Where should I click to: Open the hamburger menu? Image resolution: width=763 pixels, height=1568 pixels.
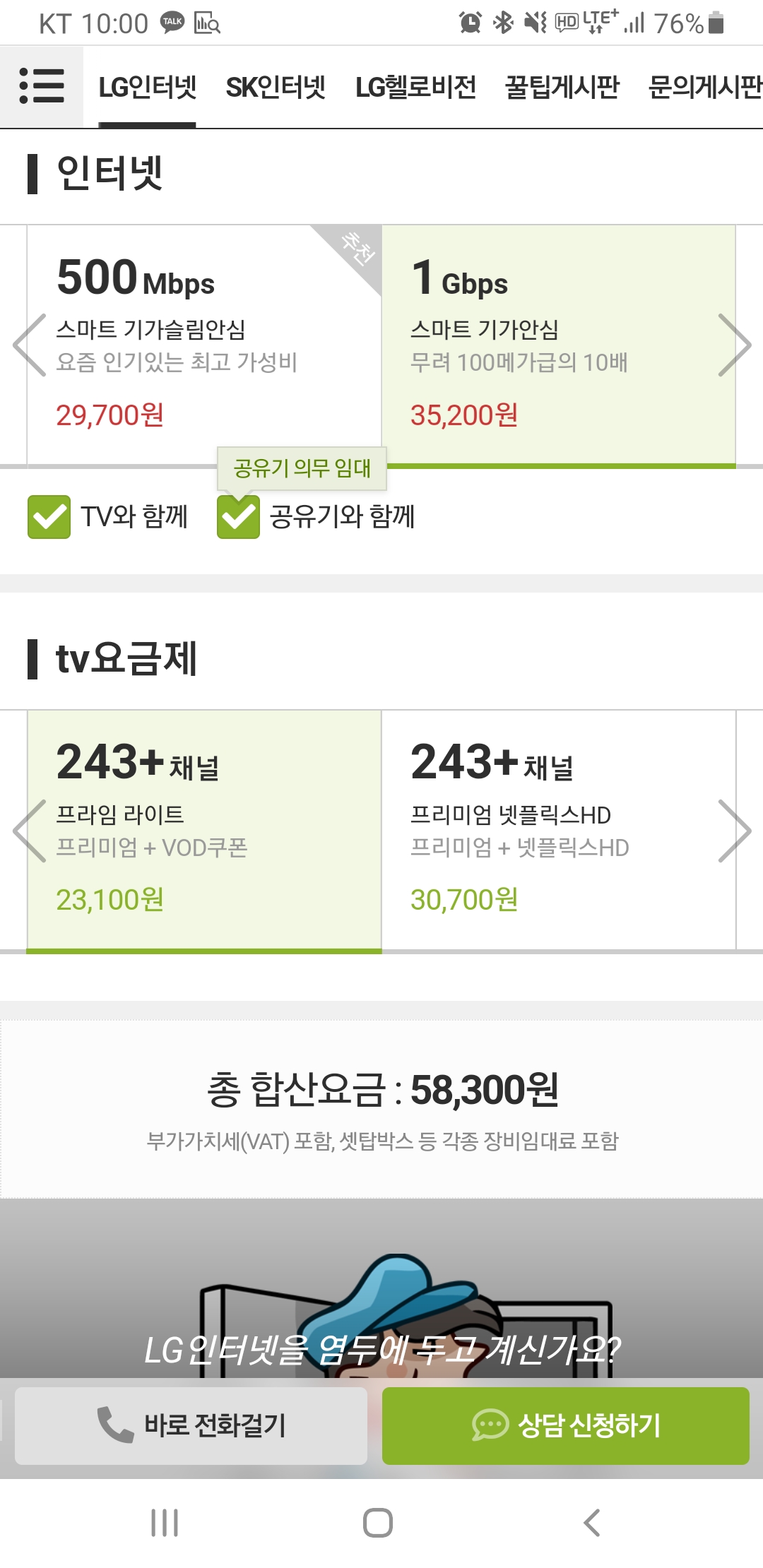coord(42,86)
